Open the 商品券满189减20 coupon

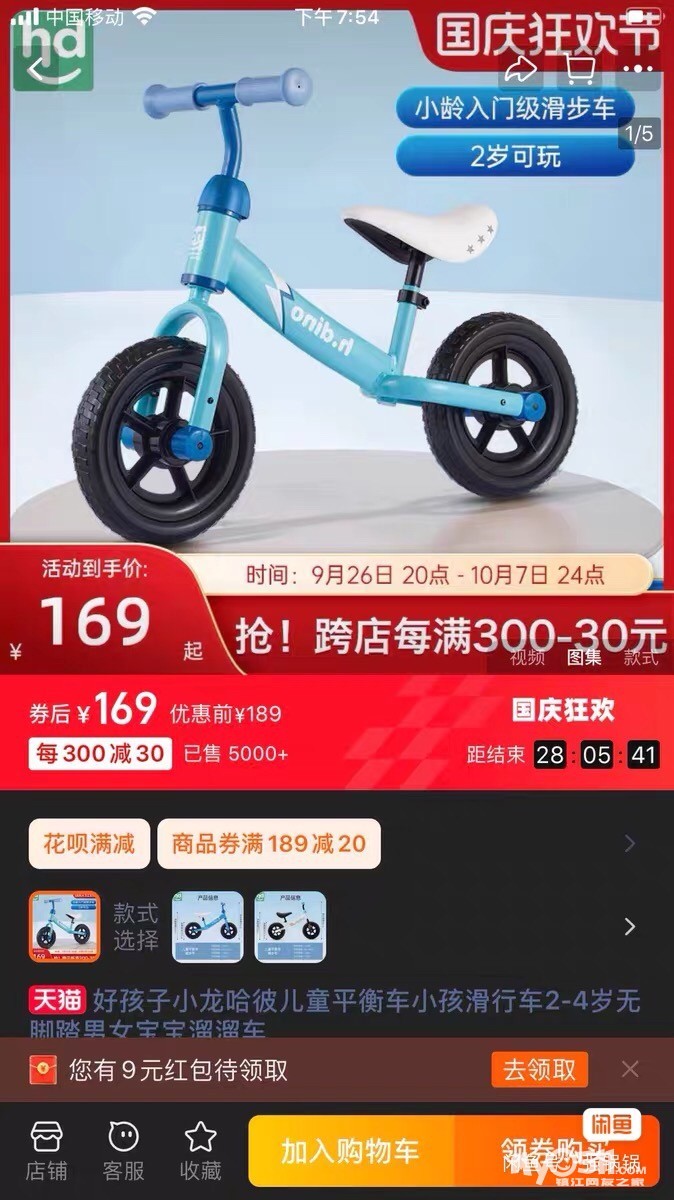point(268,844)
